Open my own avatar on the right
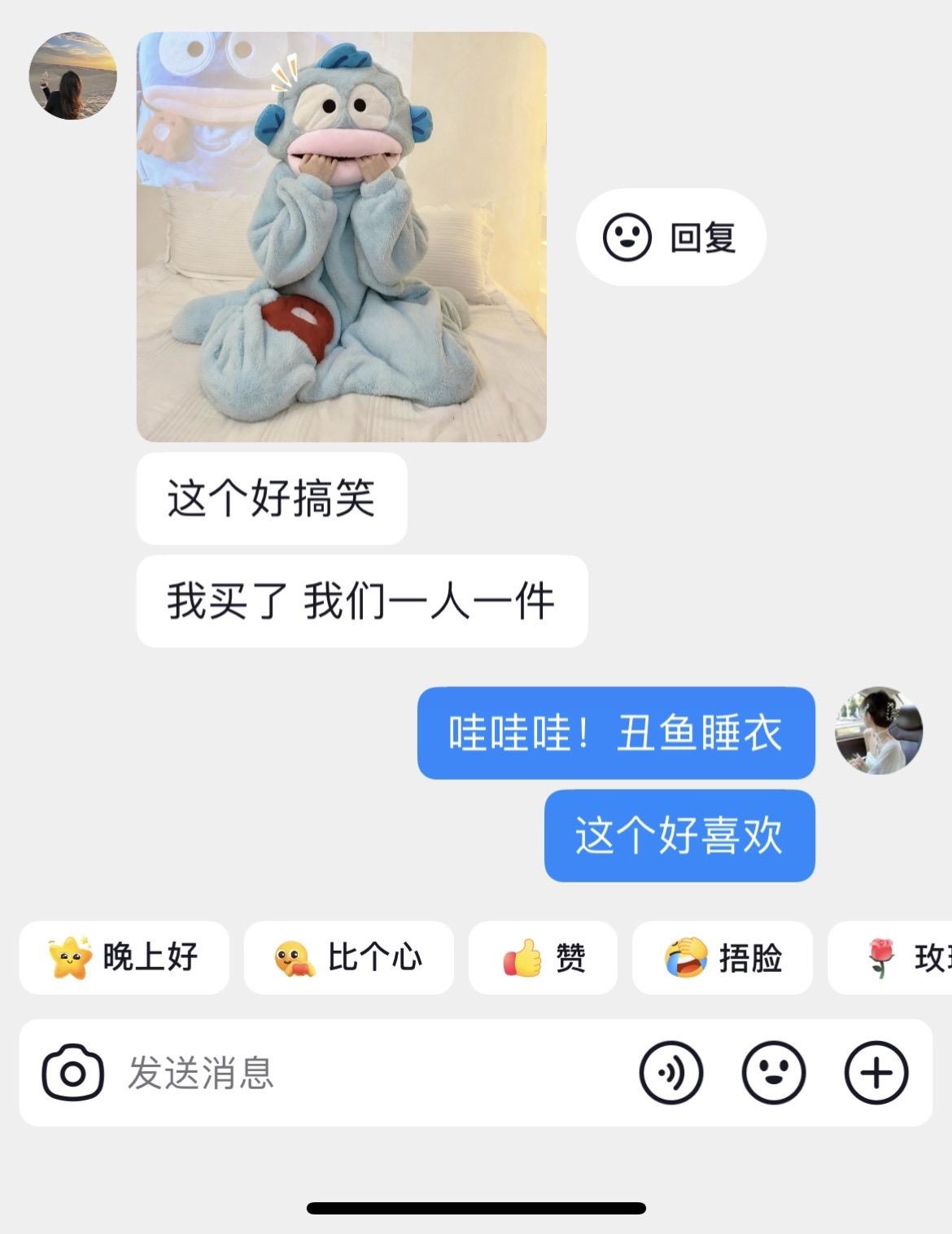Viewport: 952px width, 1234px height. (879, 729)
